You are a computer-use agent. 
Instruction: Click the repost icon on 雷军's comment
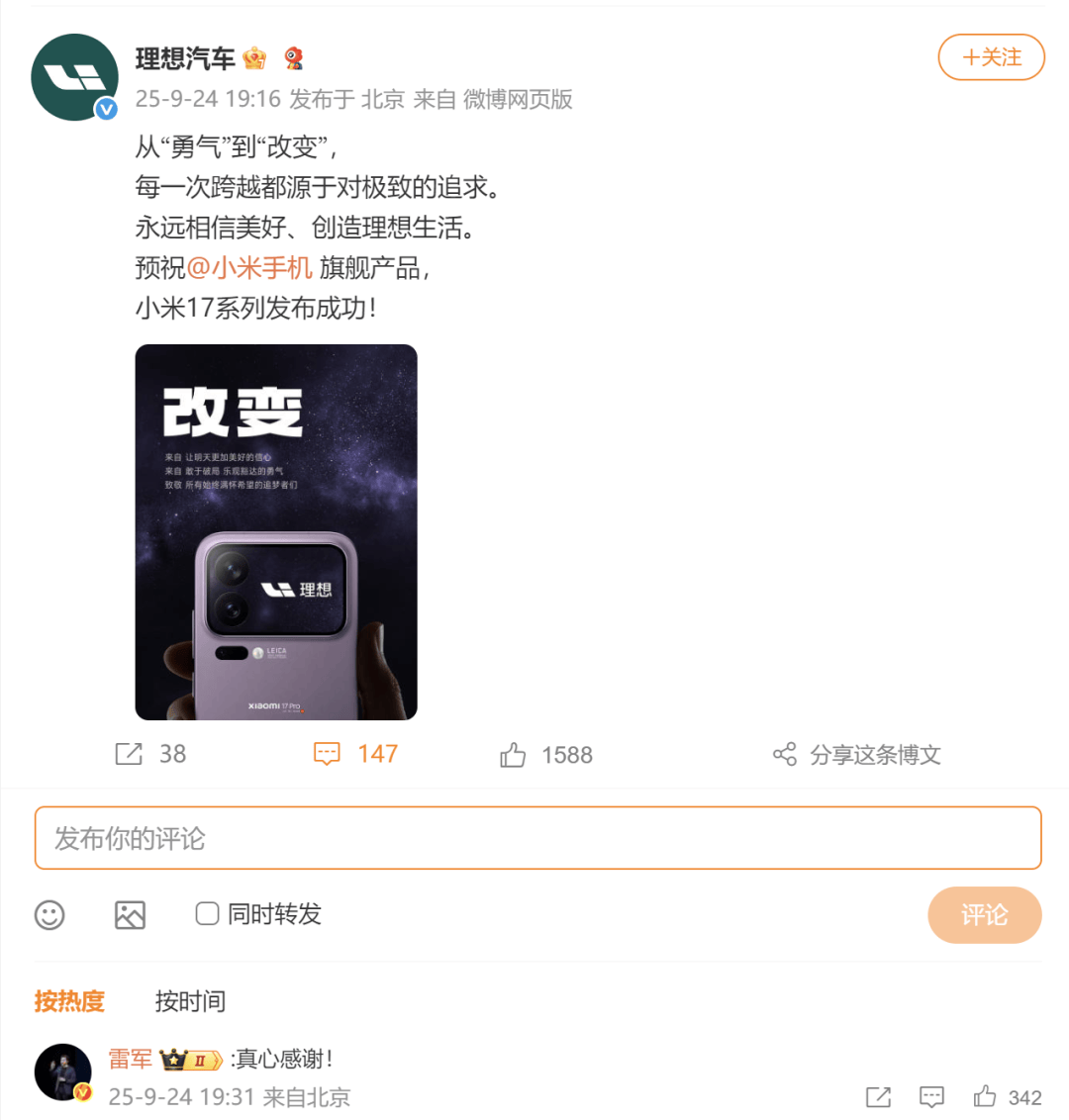pos(878,1096)
